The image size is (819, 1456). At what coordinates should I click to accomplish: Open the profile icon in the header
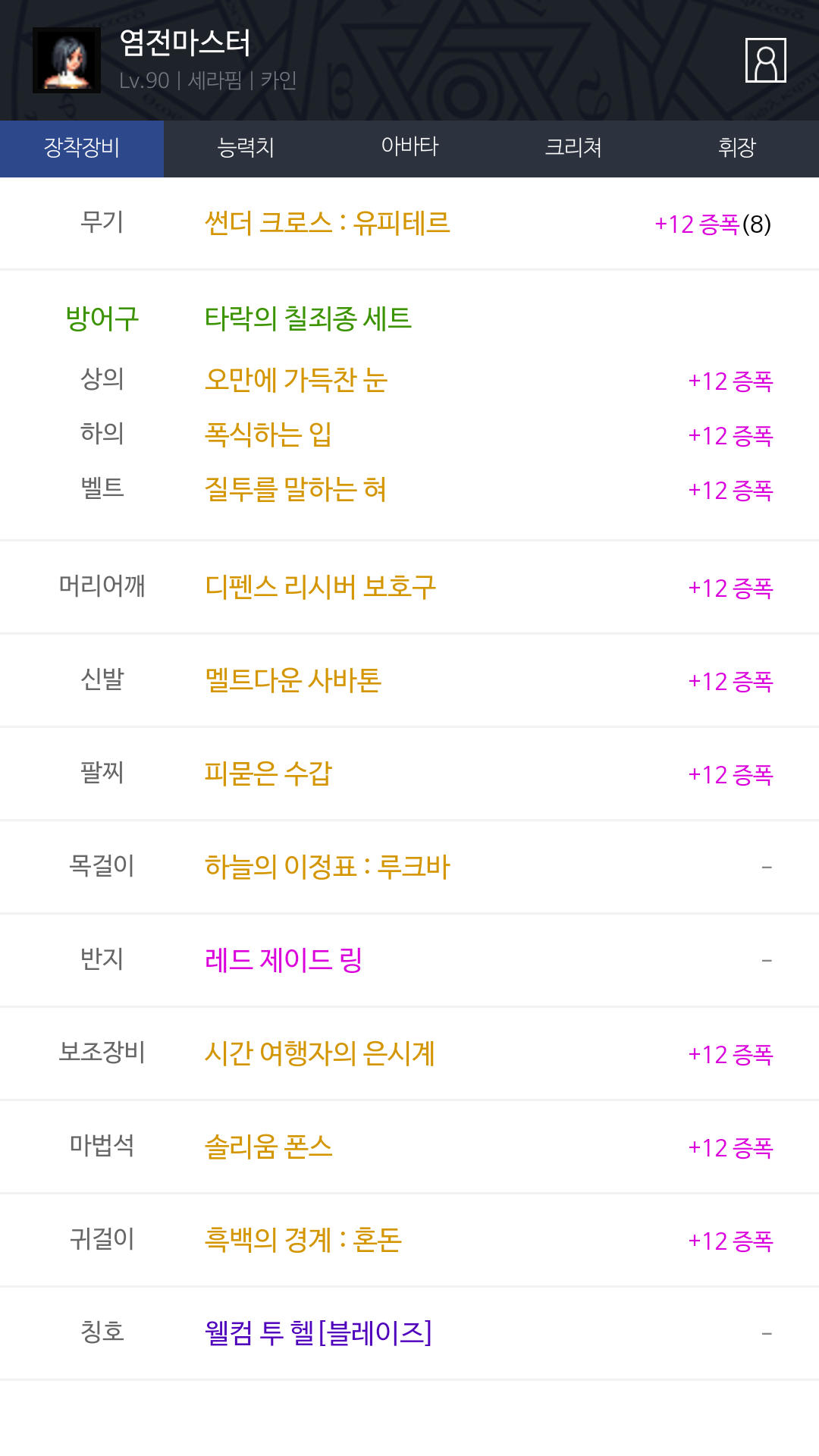765,60
